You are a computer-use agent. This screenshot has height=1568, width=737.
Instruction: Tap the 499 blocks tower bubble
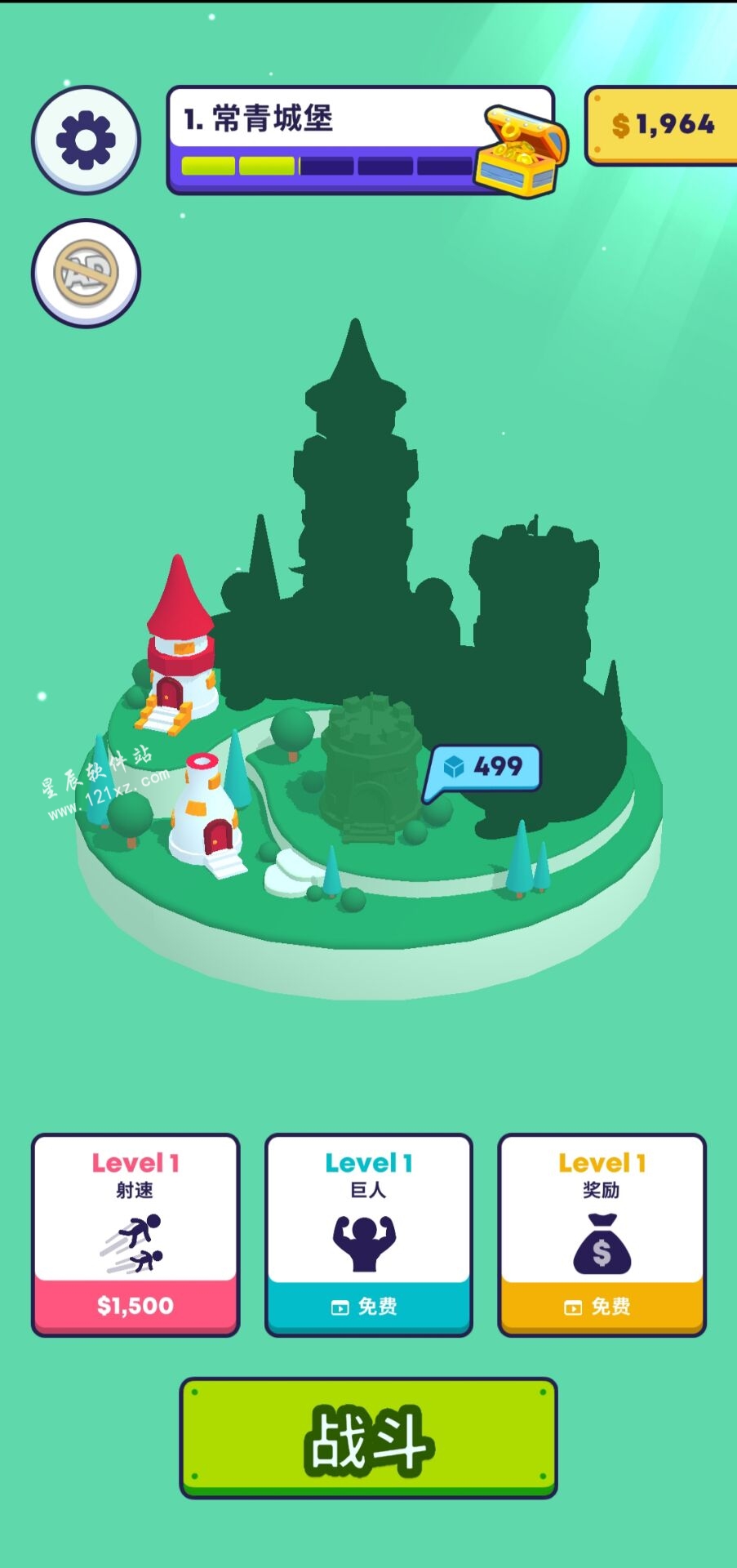485,768
